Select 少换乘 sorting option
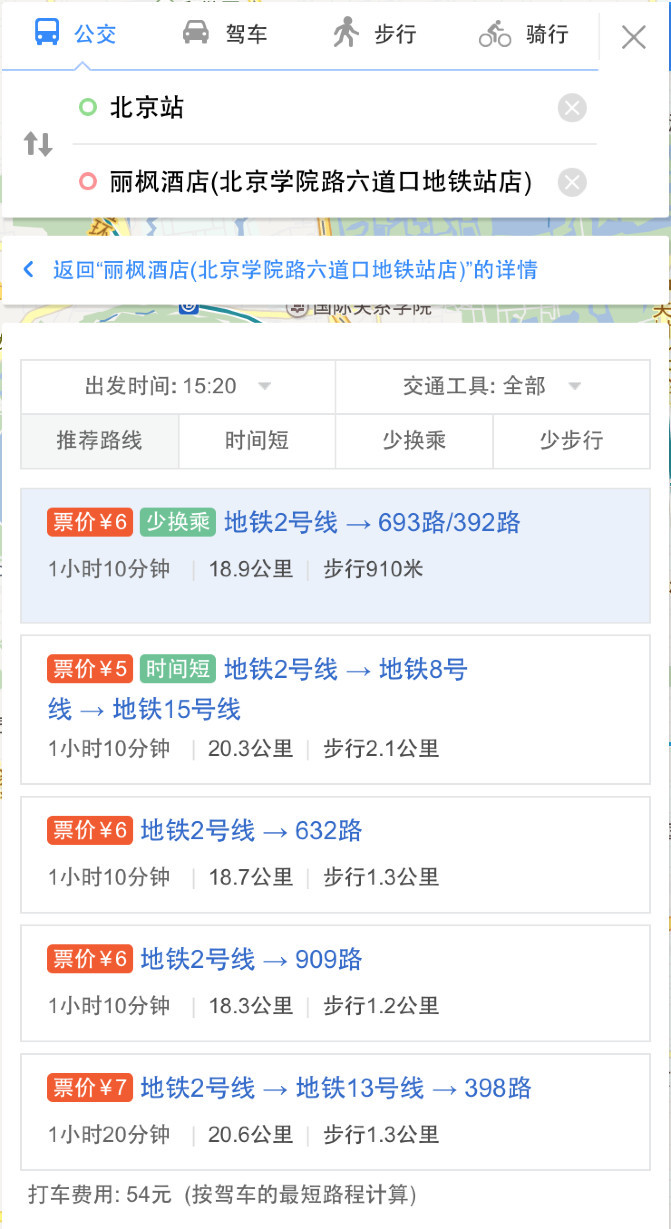 414,441
